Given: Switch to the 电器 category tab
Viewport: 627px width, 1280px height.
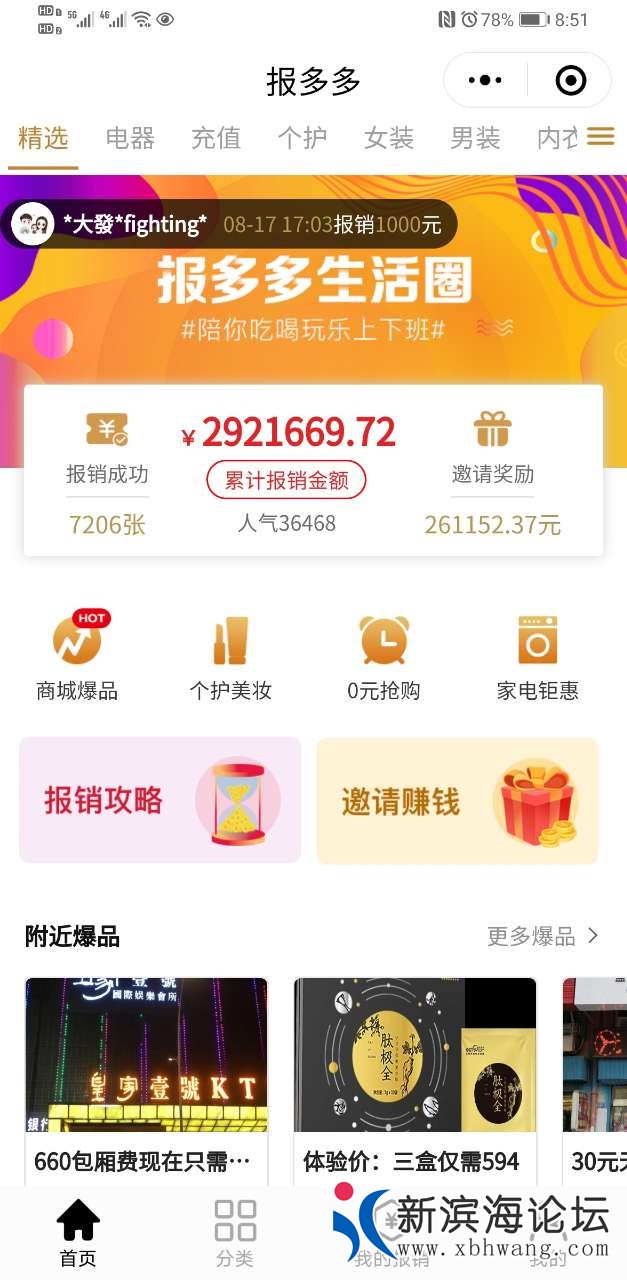Looking at the screenshot, I should (130, 138).
